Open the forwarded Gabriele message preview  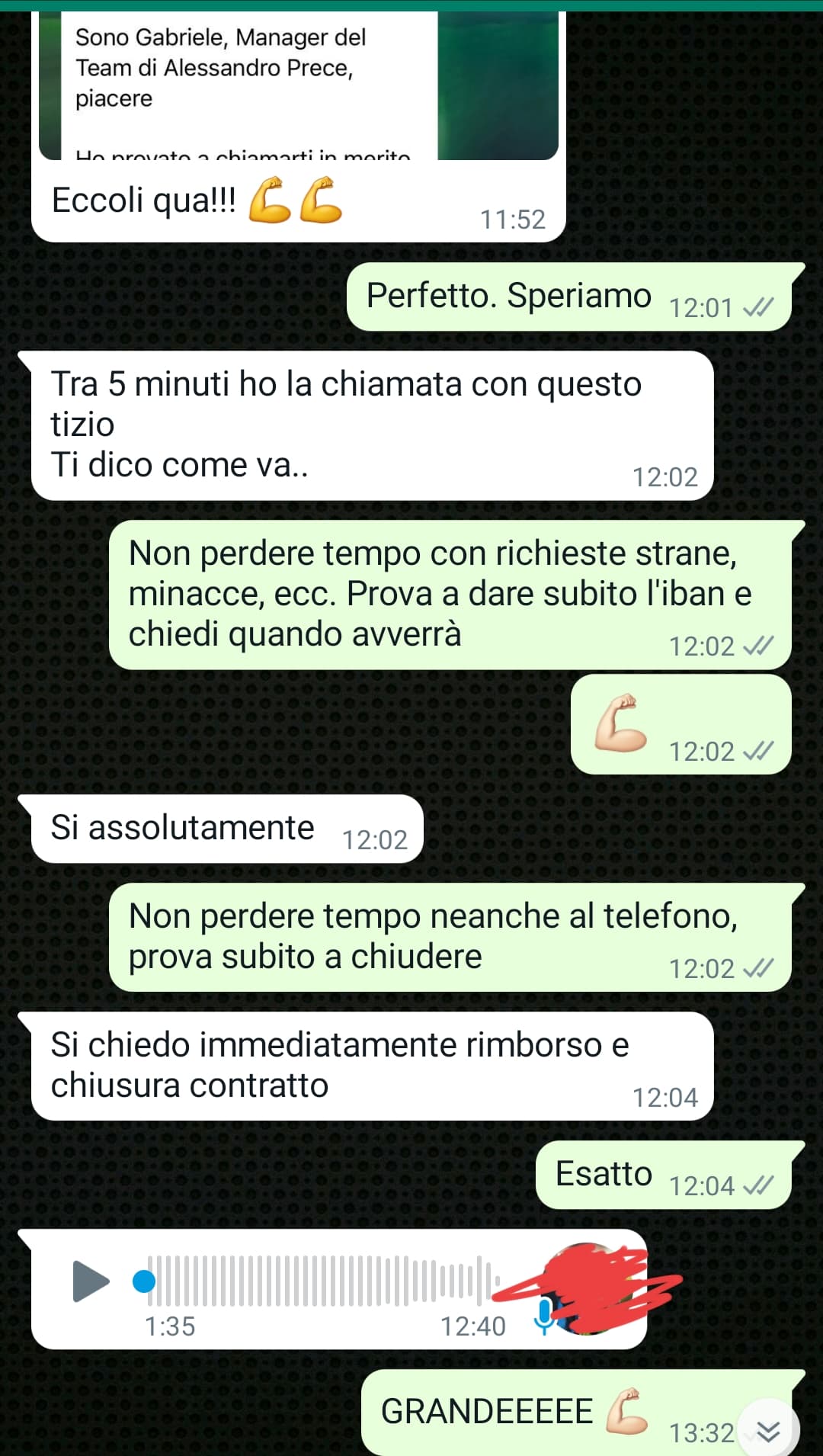pyautogui.click(x=299, y=85)
